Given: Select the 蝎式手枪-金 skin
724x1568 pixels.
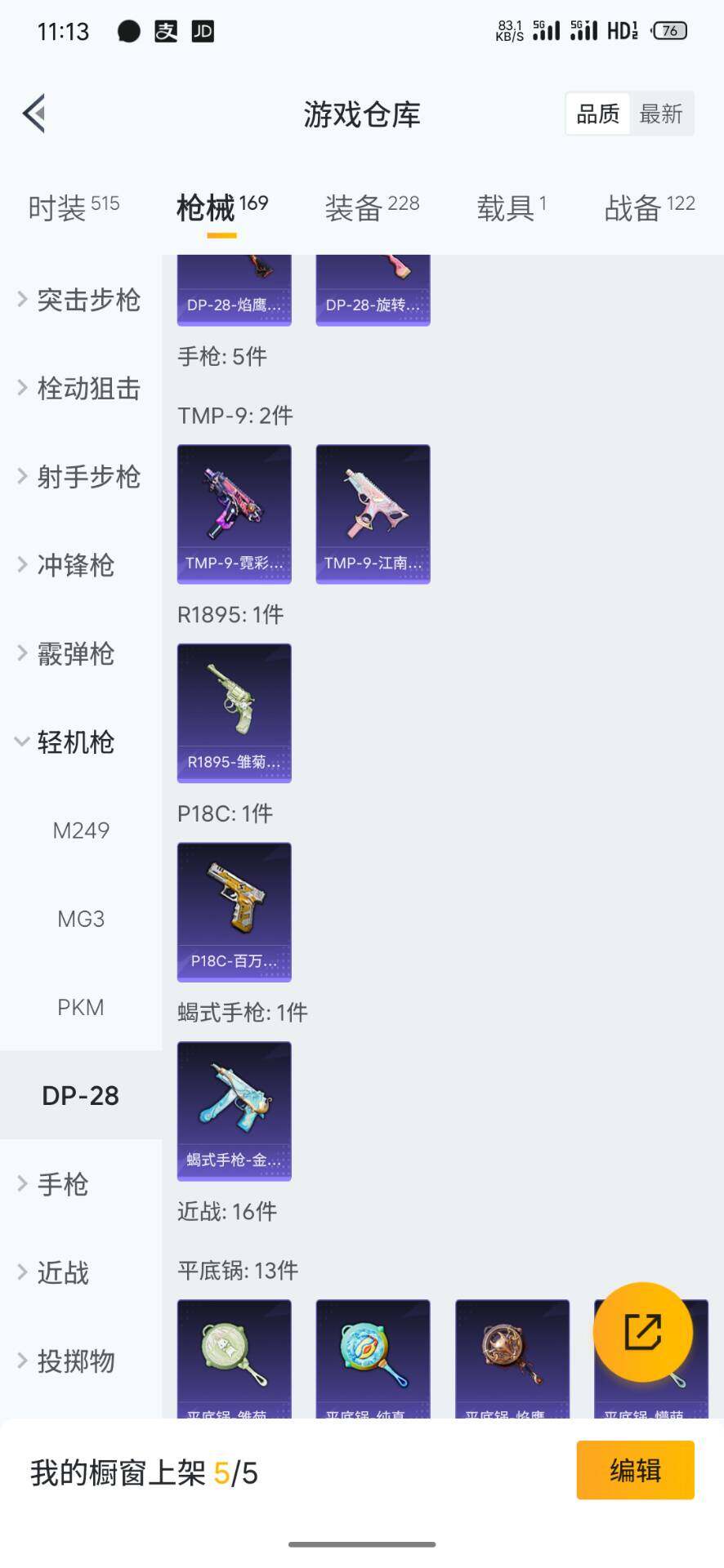Looking at the screenshot, I should 234,1111.
